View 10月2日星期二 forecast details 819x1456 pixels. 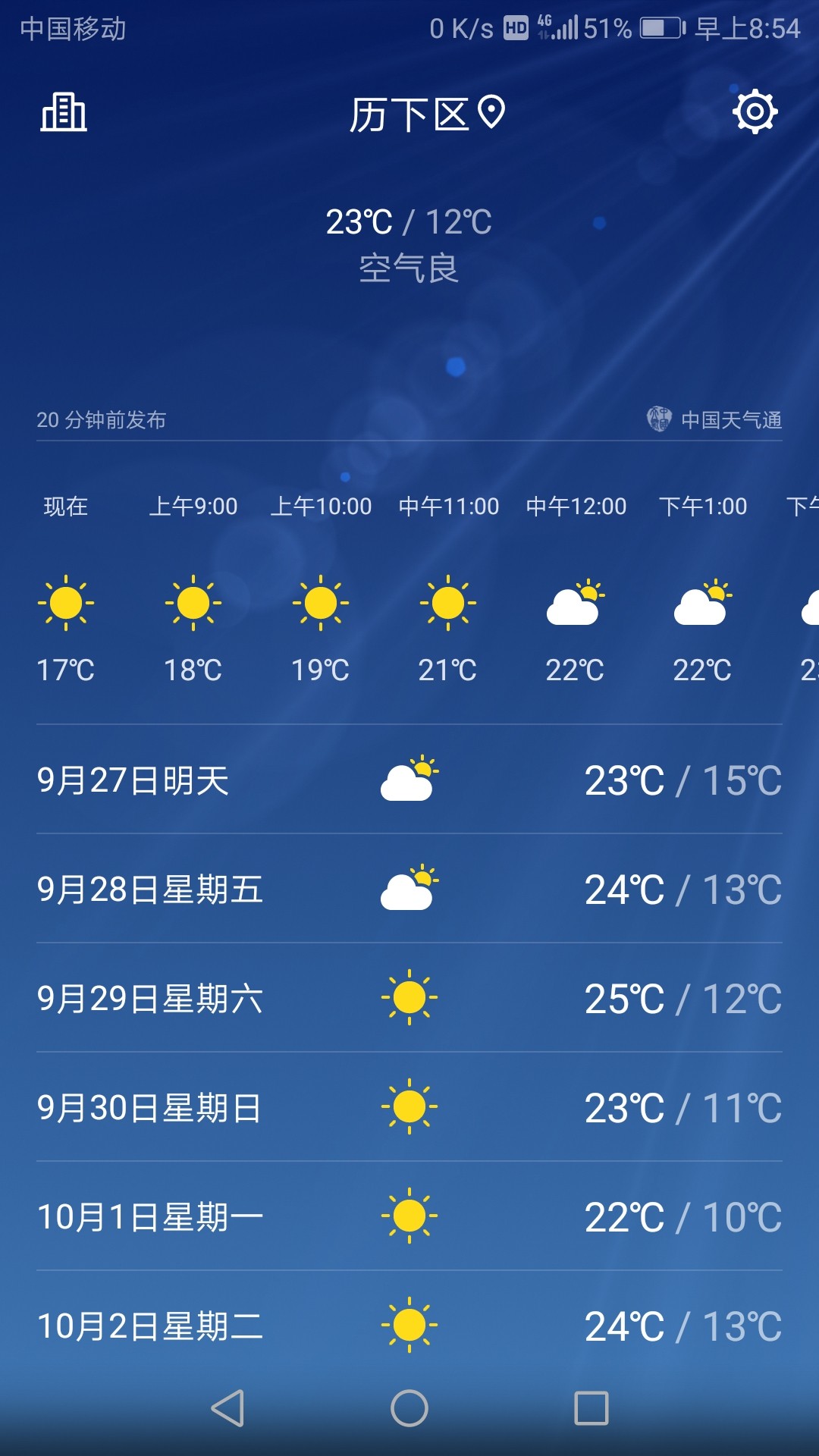coord(409,1326)
